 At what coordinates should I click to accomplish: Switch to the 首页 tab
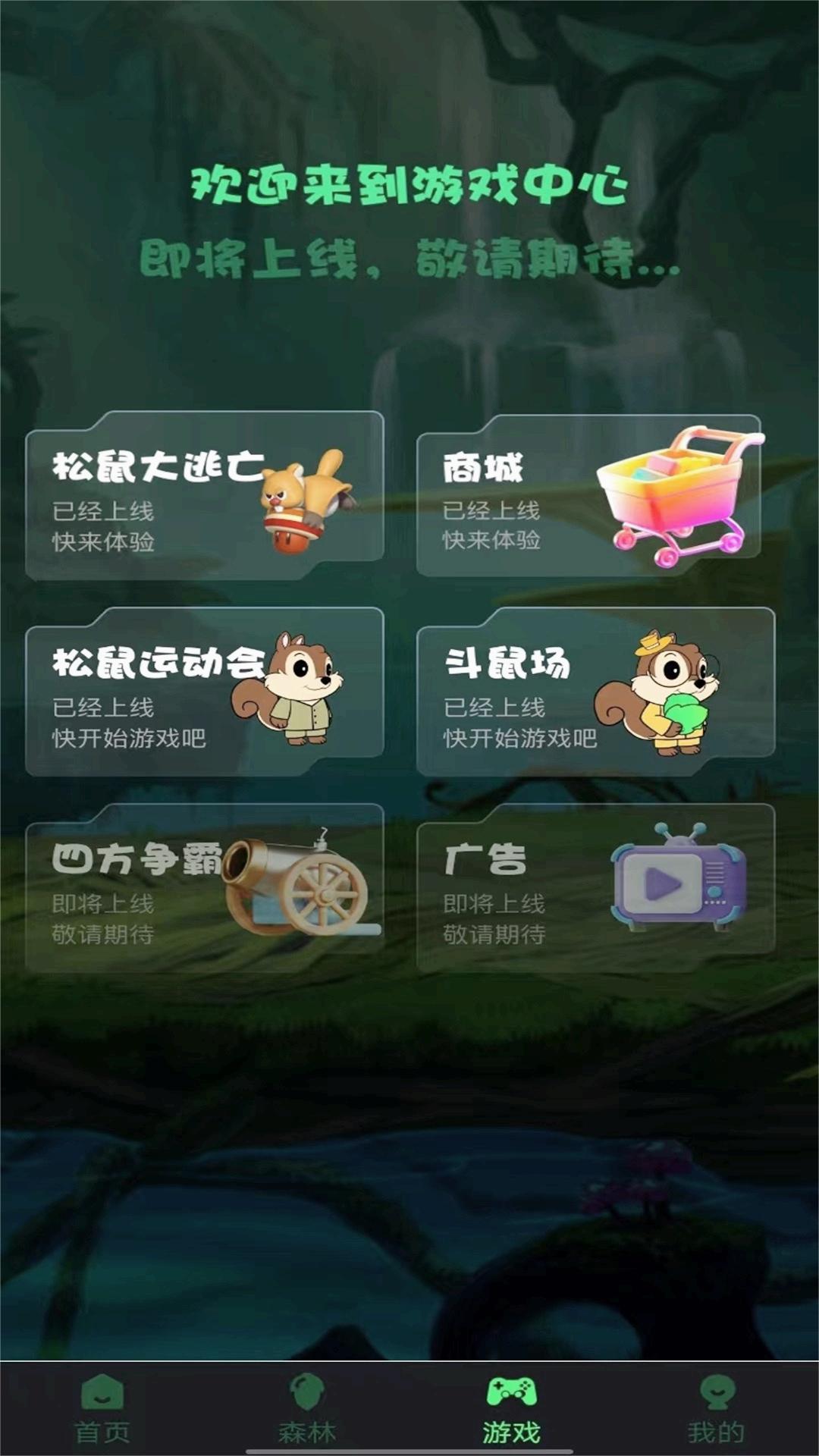tap(102, 1410)
